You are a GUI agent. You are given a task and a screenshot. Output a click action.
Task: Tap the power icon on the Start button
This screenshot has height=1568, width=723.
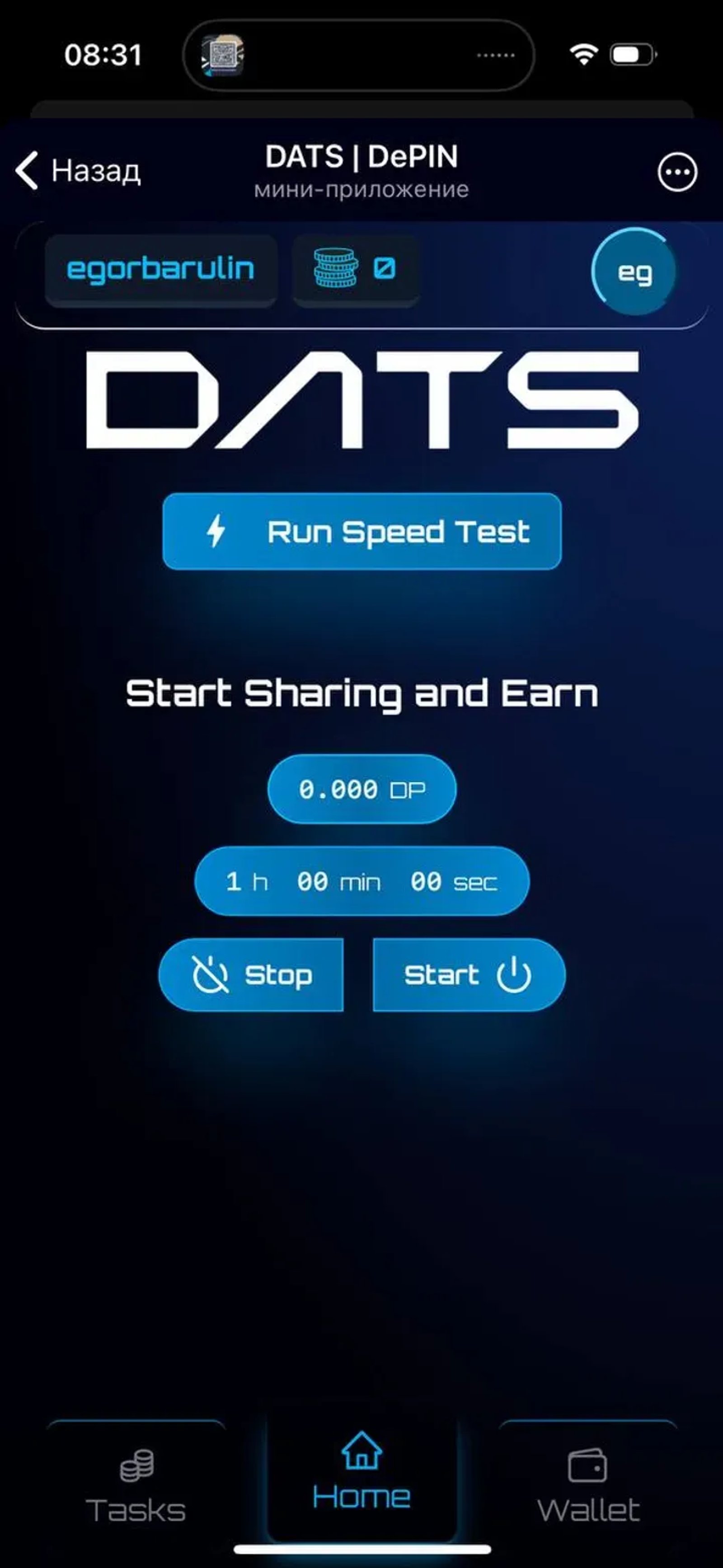tap(513, 974)
